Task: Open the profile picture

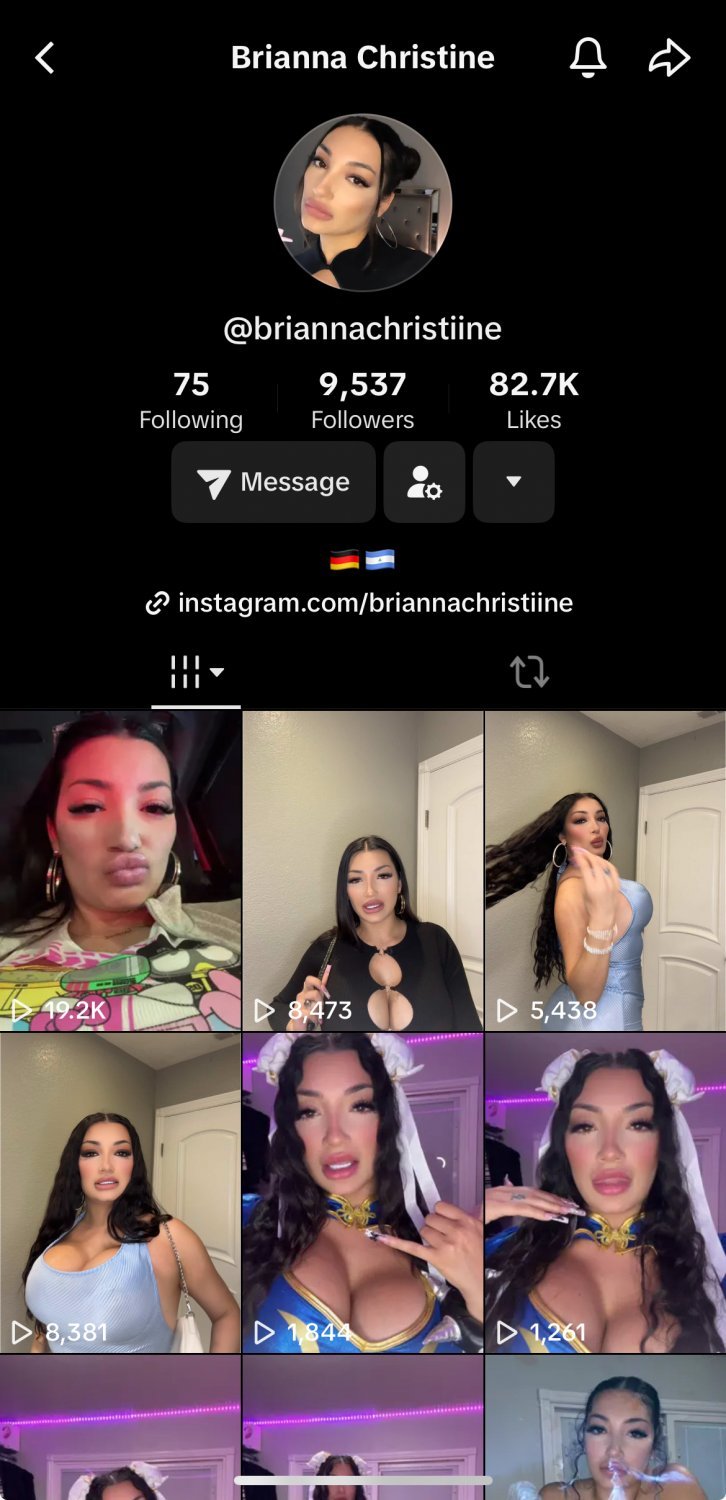Action: click(x=363, y=202)
